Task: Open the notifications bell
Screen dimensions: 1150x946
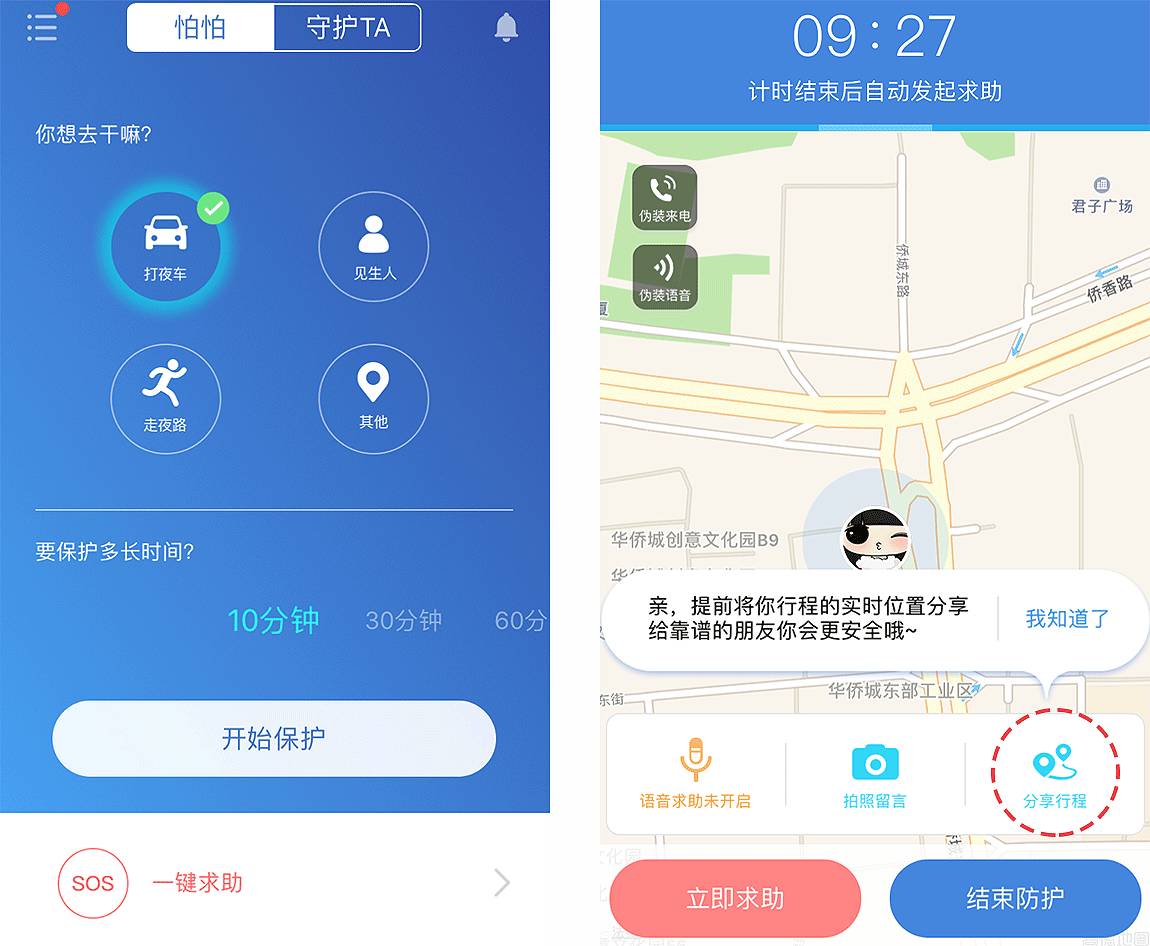Action: (506, 28)
